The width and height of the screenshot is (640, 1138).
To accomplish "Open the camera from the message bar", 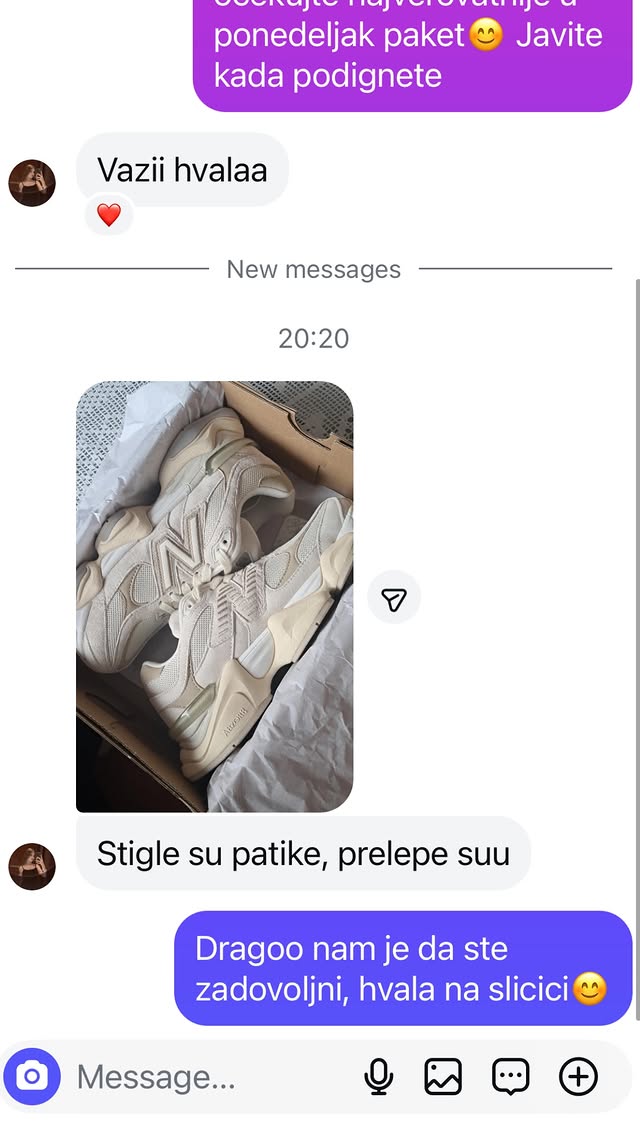I will (x=32, y=1076).
